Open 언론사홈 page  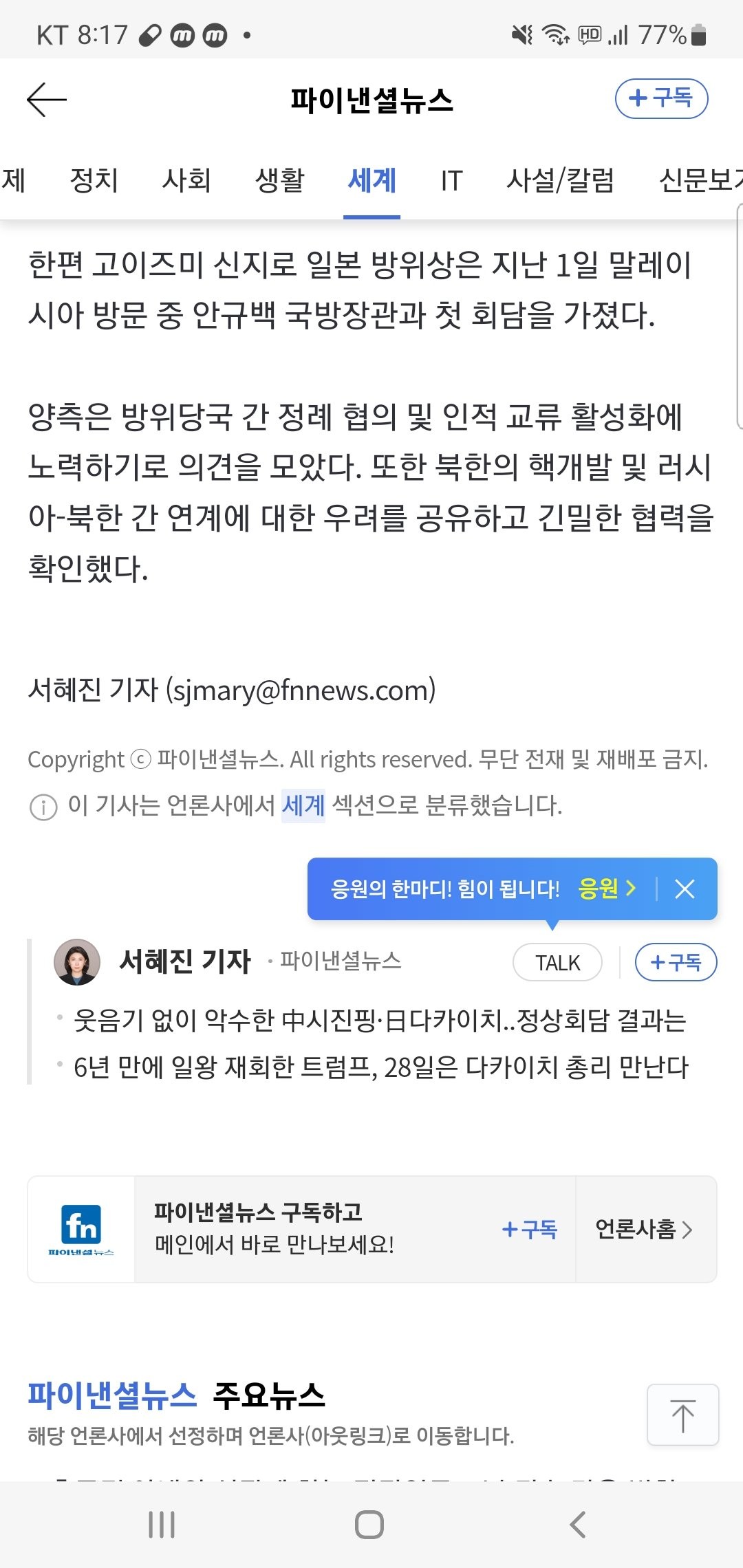tap(644, 1229)
